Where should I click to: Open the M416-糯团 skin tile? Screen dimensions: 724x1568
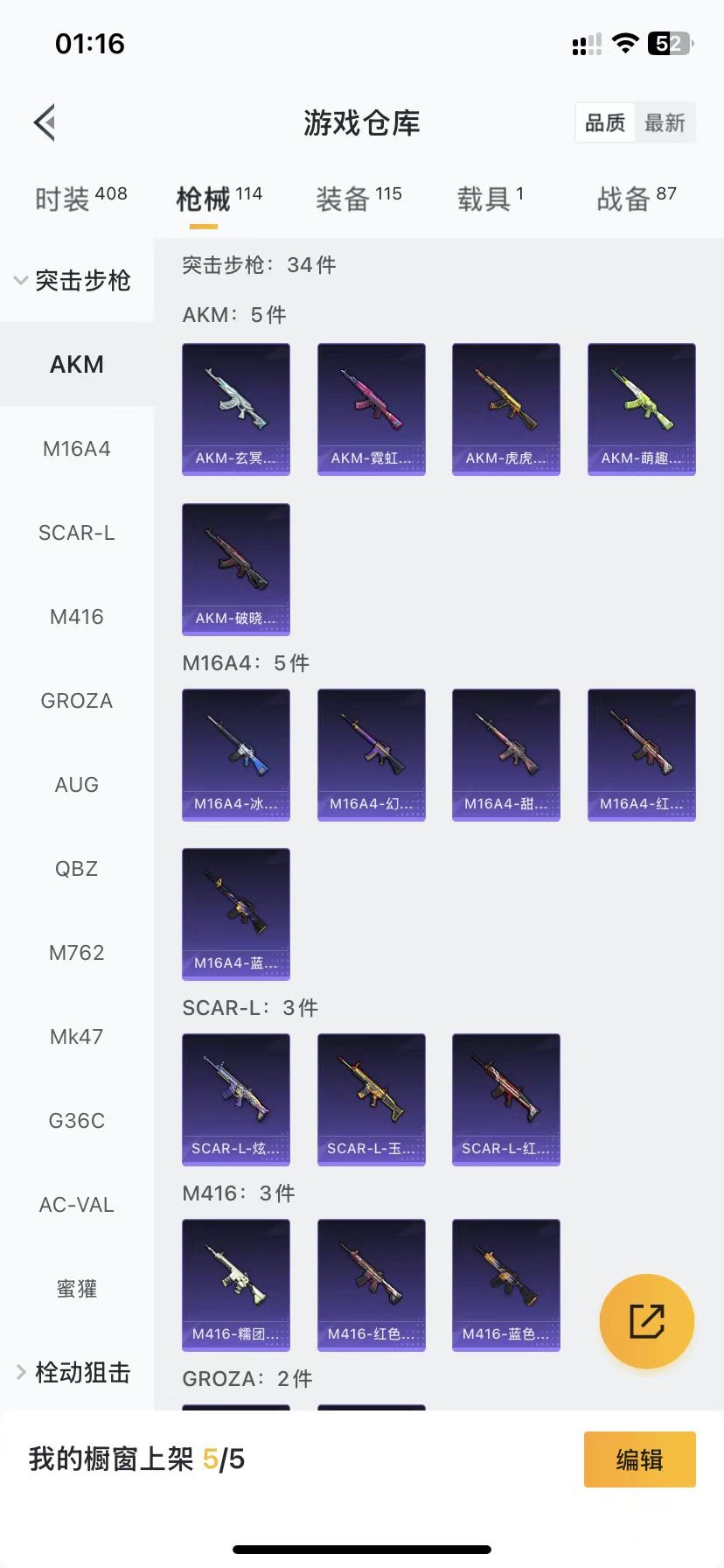point(236,1284)
